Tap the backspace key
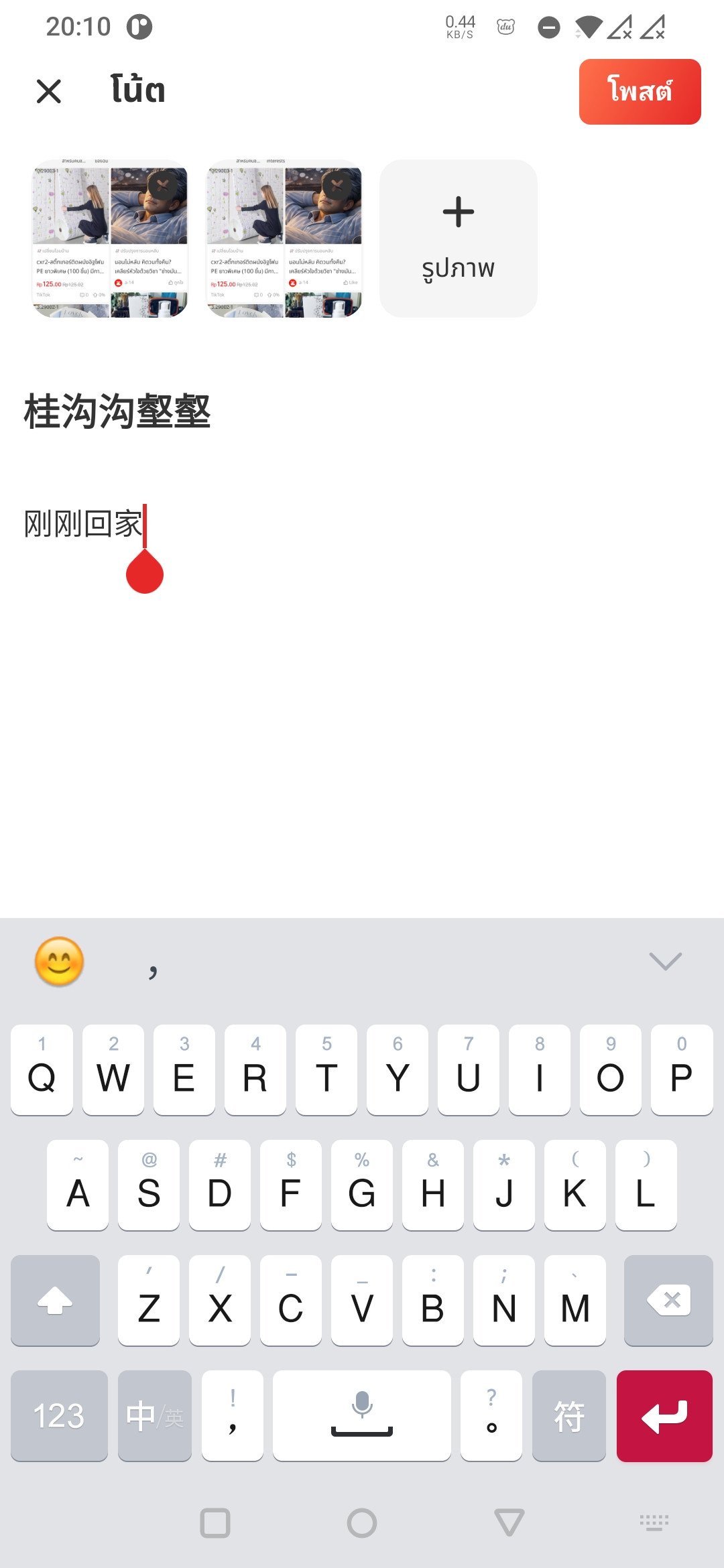This screenshot has height=1568, width=724. (668, 1300)
